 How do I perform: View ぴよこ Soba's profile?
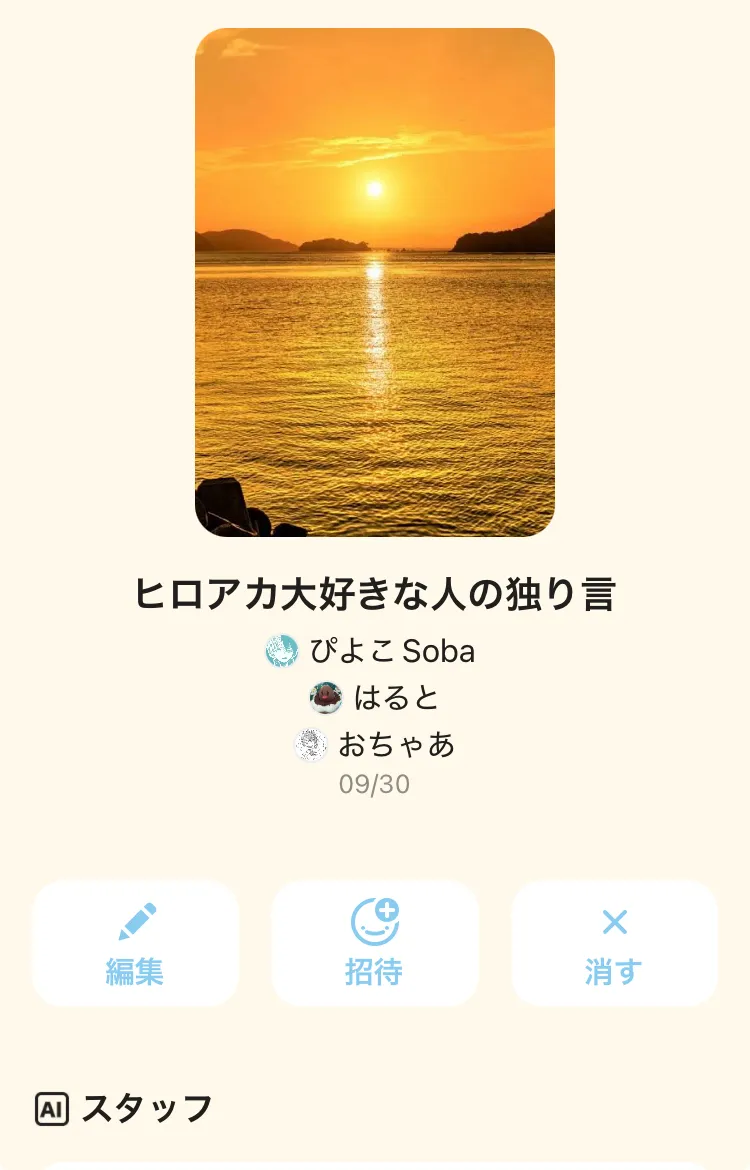(372, 651)
